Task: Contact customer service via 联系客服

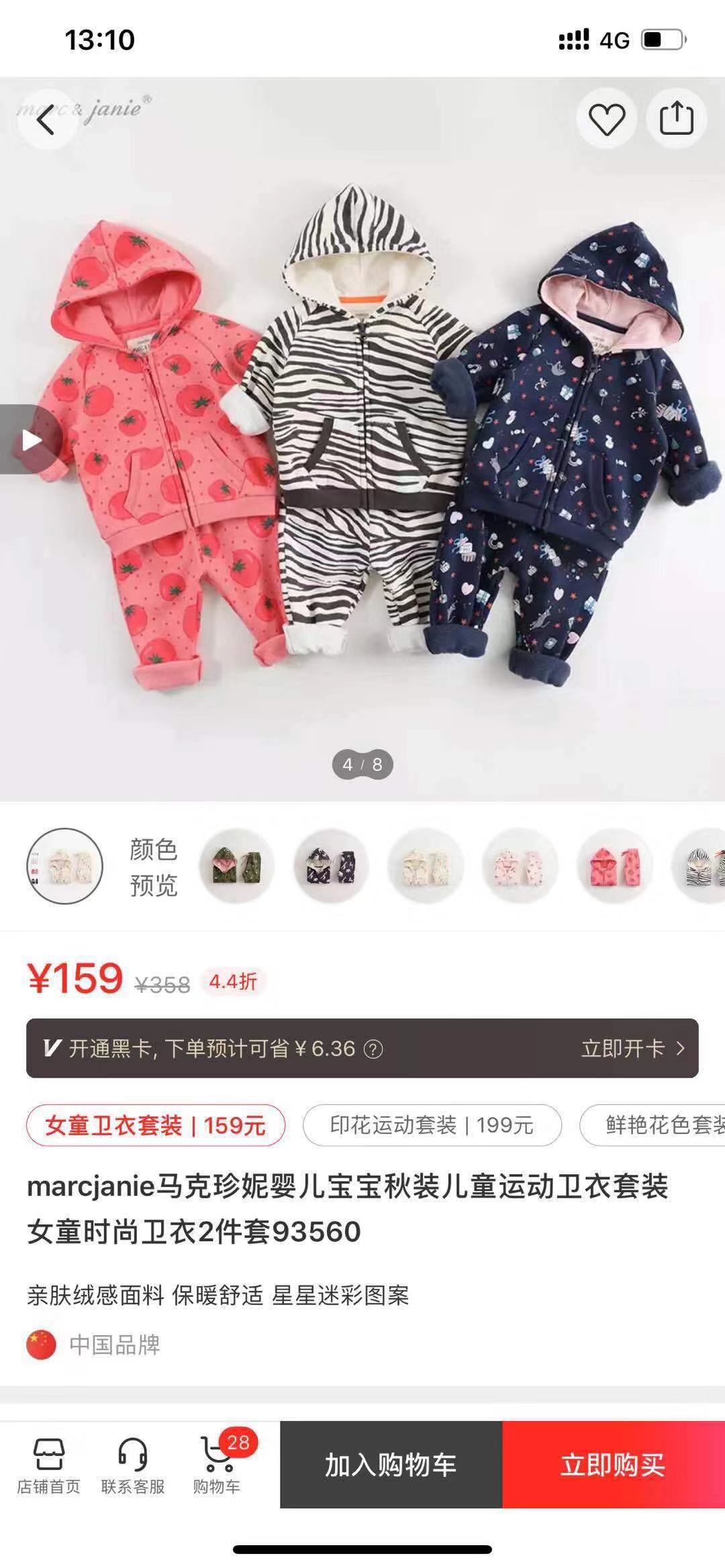Action: [x=133, y=1466]
